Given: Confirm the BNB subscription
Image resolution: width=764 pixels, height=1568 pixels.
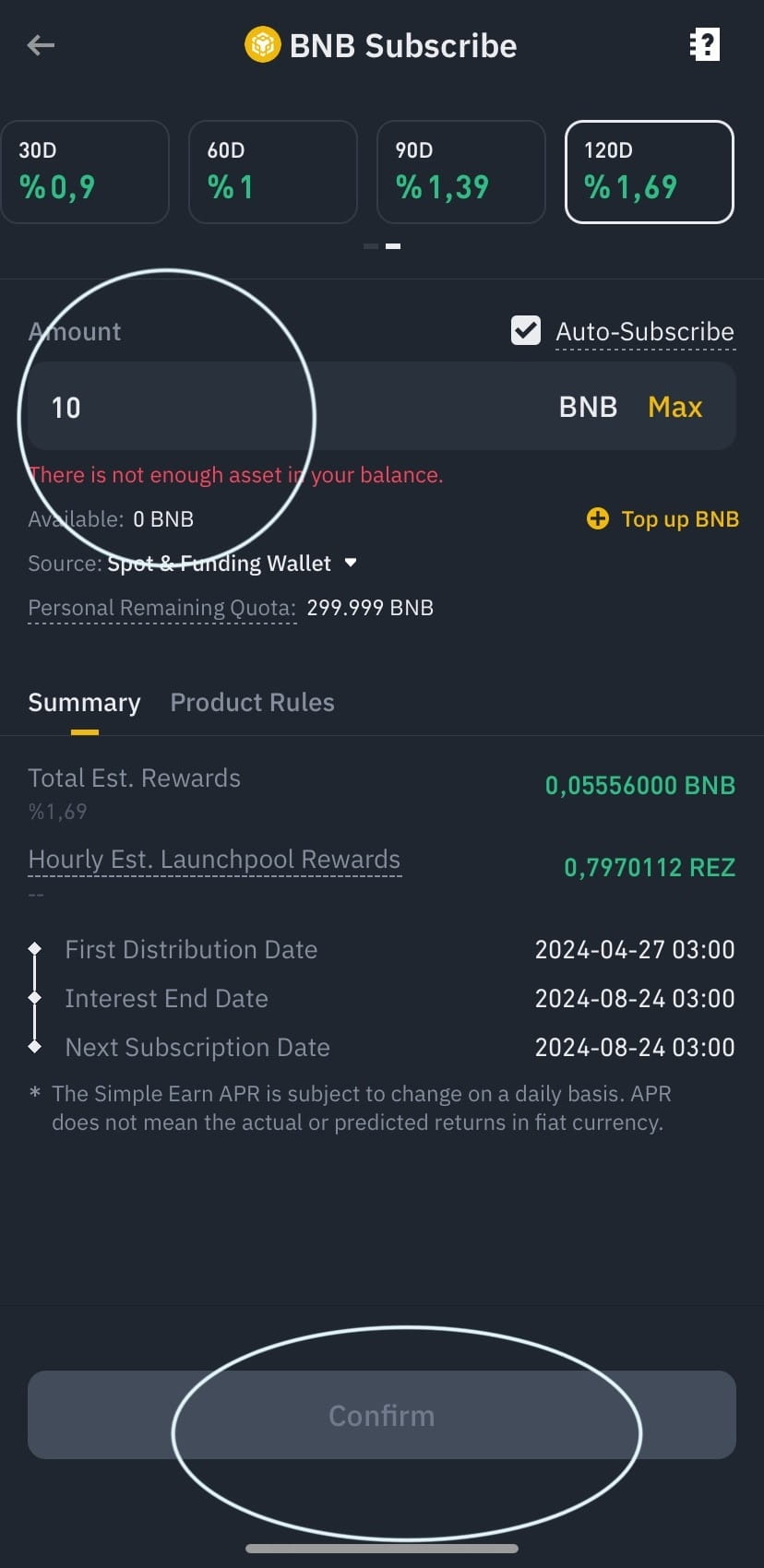Looking at the screenshot, I should (x=381, y=1415).
